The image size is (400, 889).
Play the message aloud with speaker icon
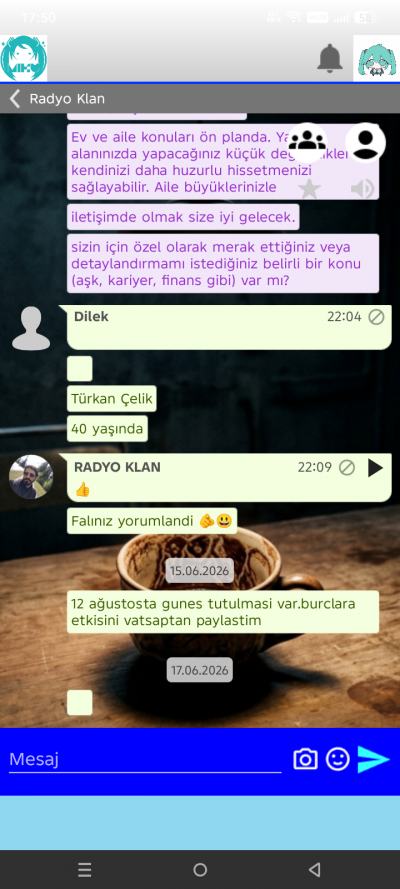point(362,188)
